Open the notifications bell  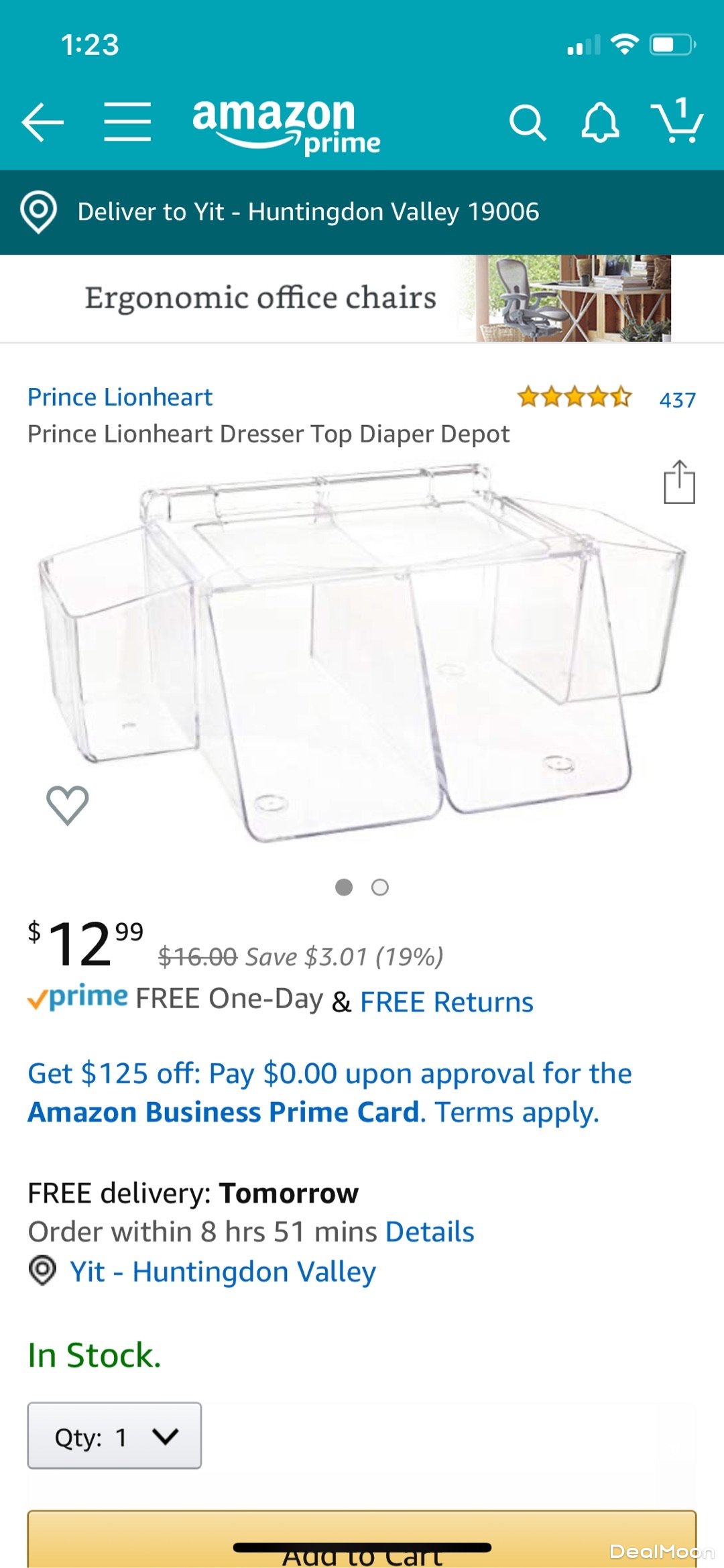pos(600,123)
